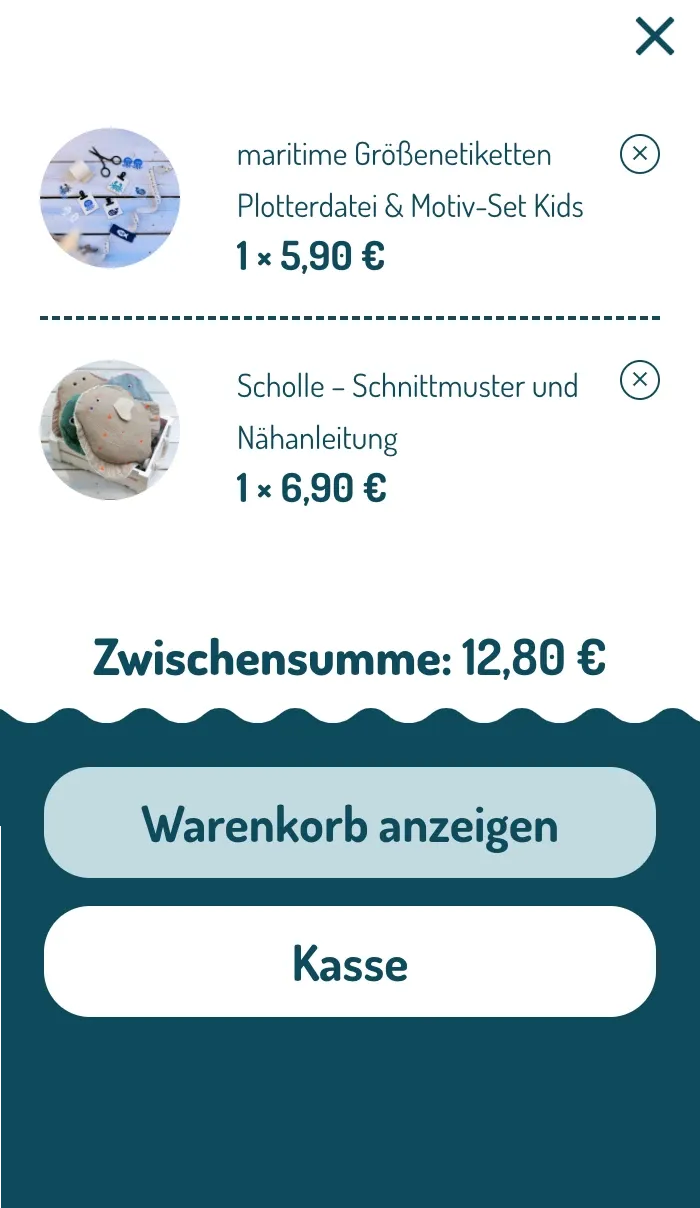
Task: View the maritime Größenetiketten product image
Action: click(110, 198)
